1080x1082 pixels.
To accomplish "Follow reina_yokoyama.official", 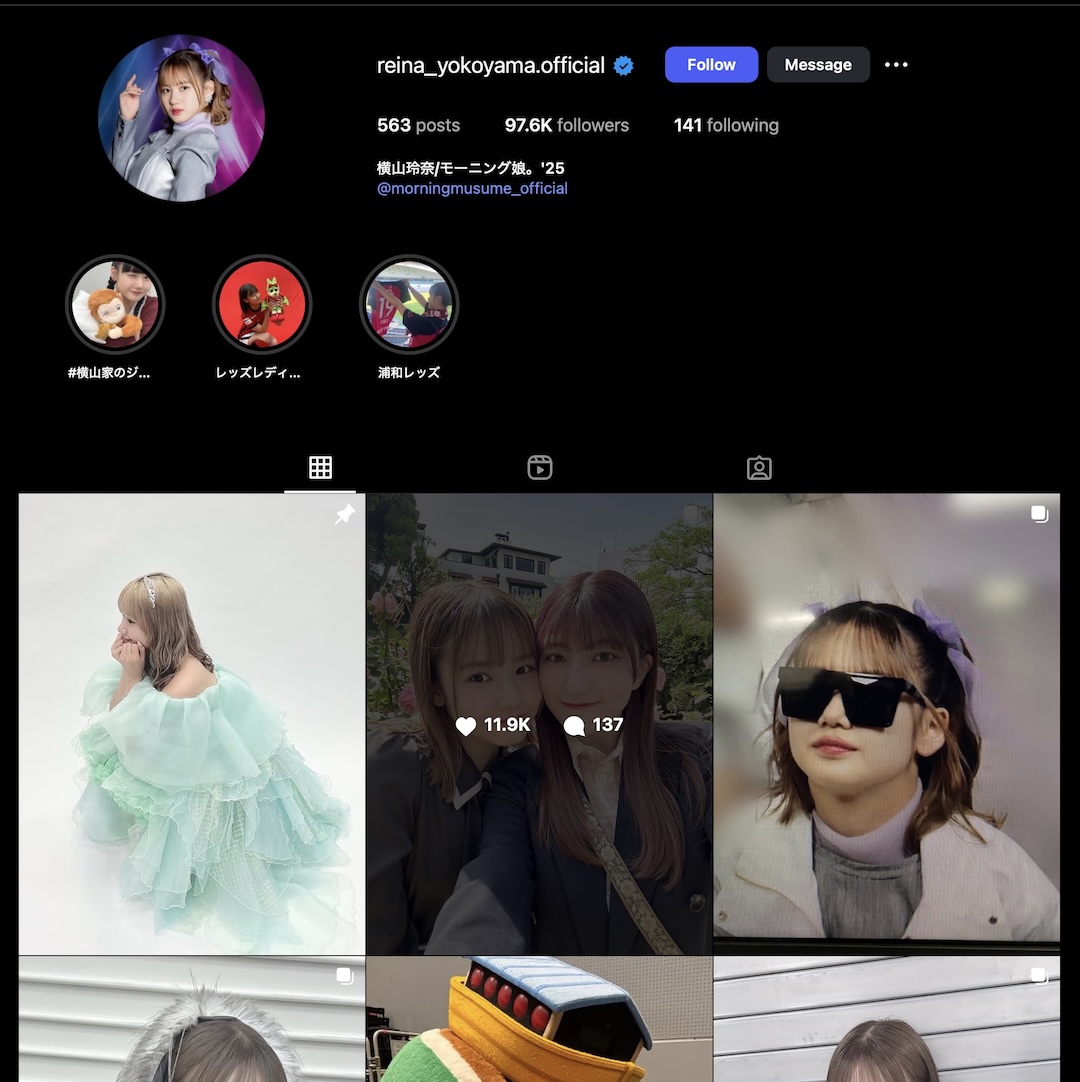I will (x=711, y=65).
